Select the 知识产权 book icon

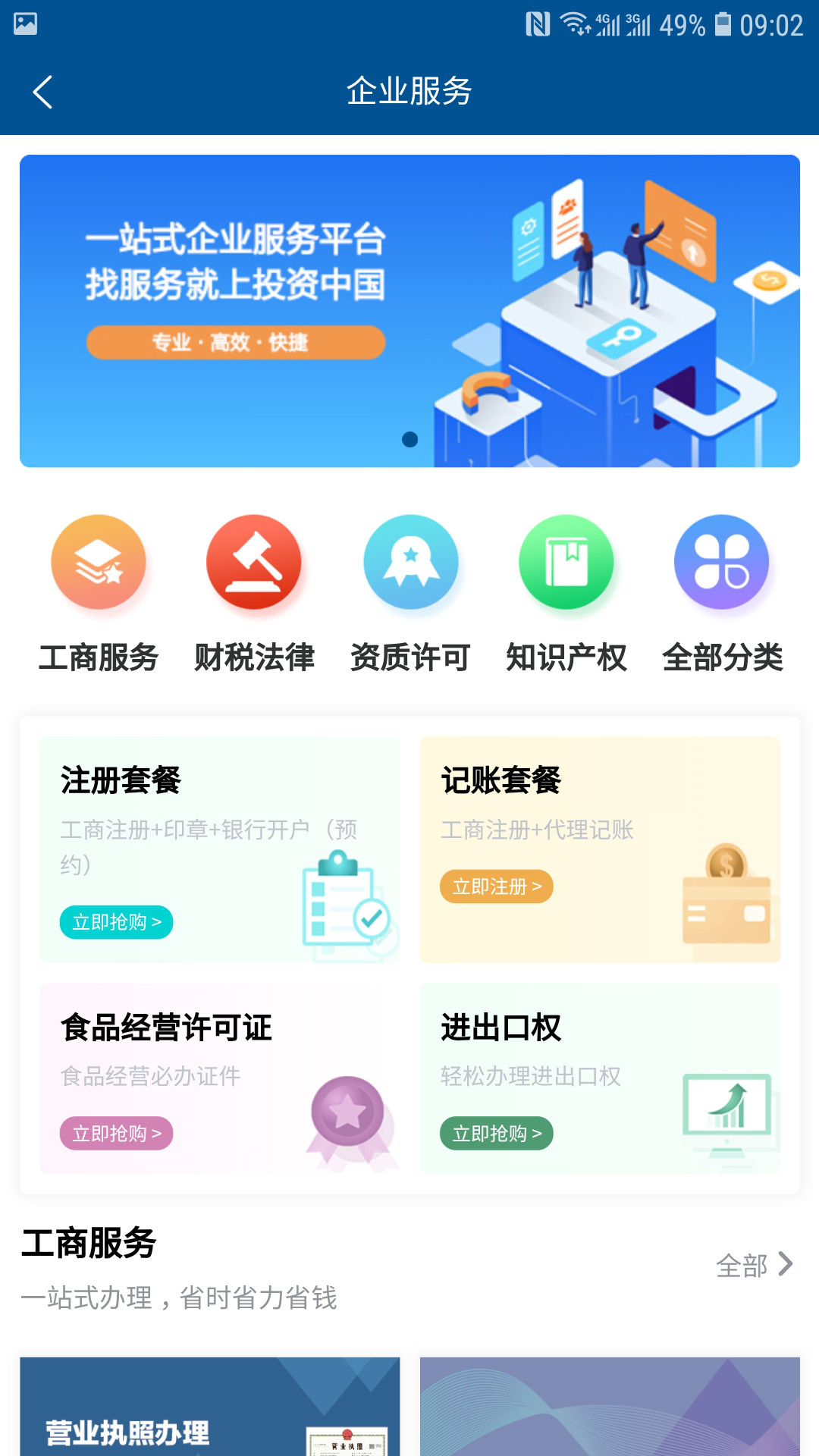(568, 562)
